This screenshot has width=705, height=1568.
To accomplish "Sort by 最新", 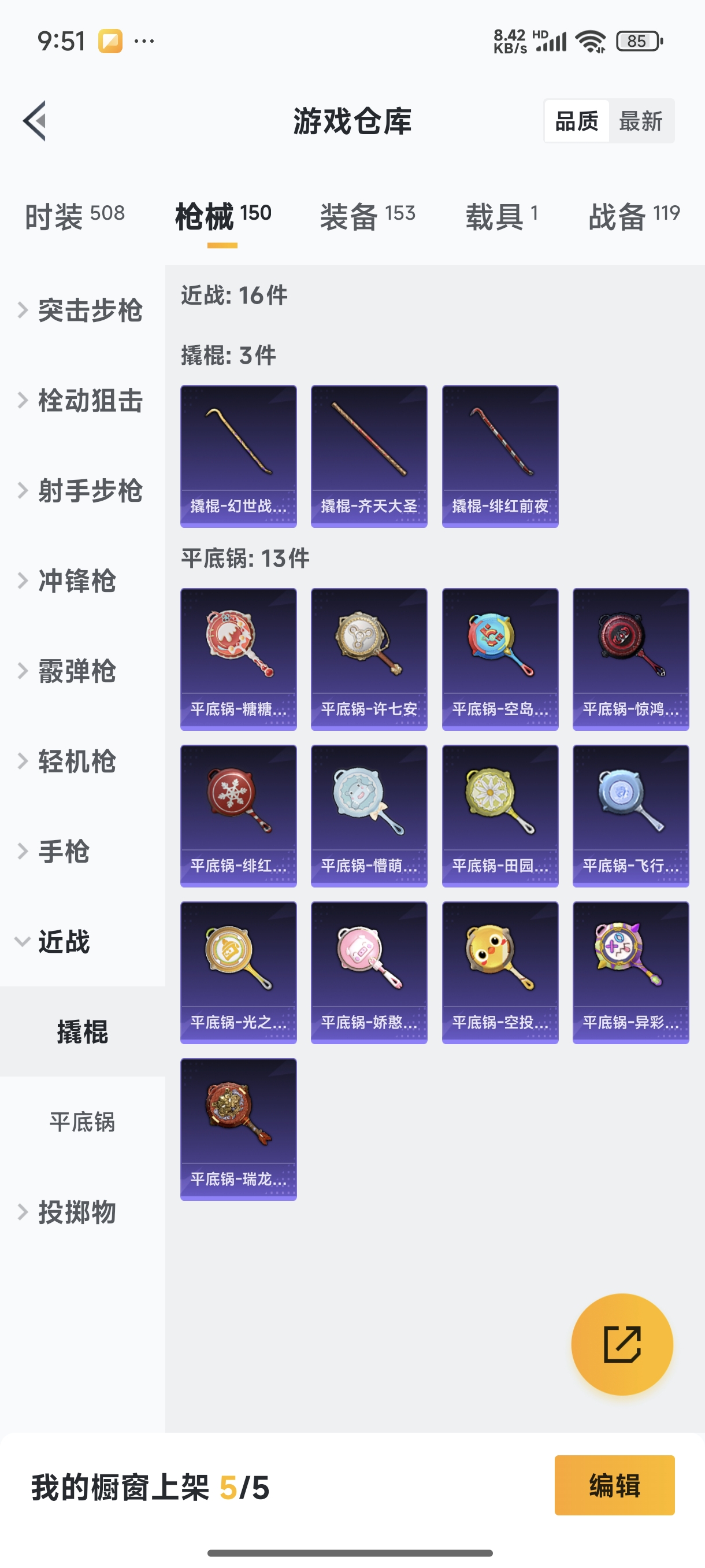I will [x=640, y=121].
